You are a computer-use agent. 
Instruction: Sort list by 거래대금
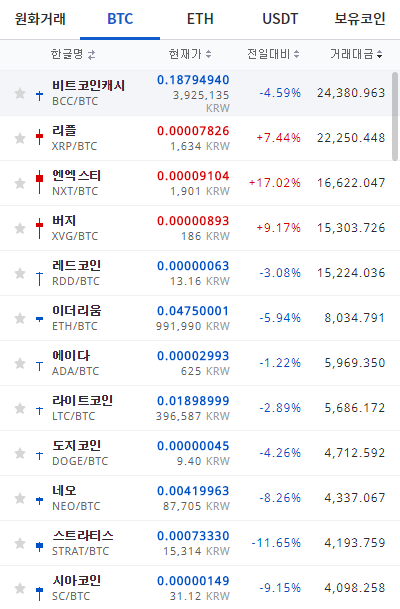point(356,54)
